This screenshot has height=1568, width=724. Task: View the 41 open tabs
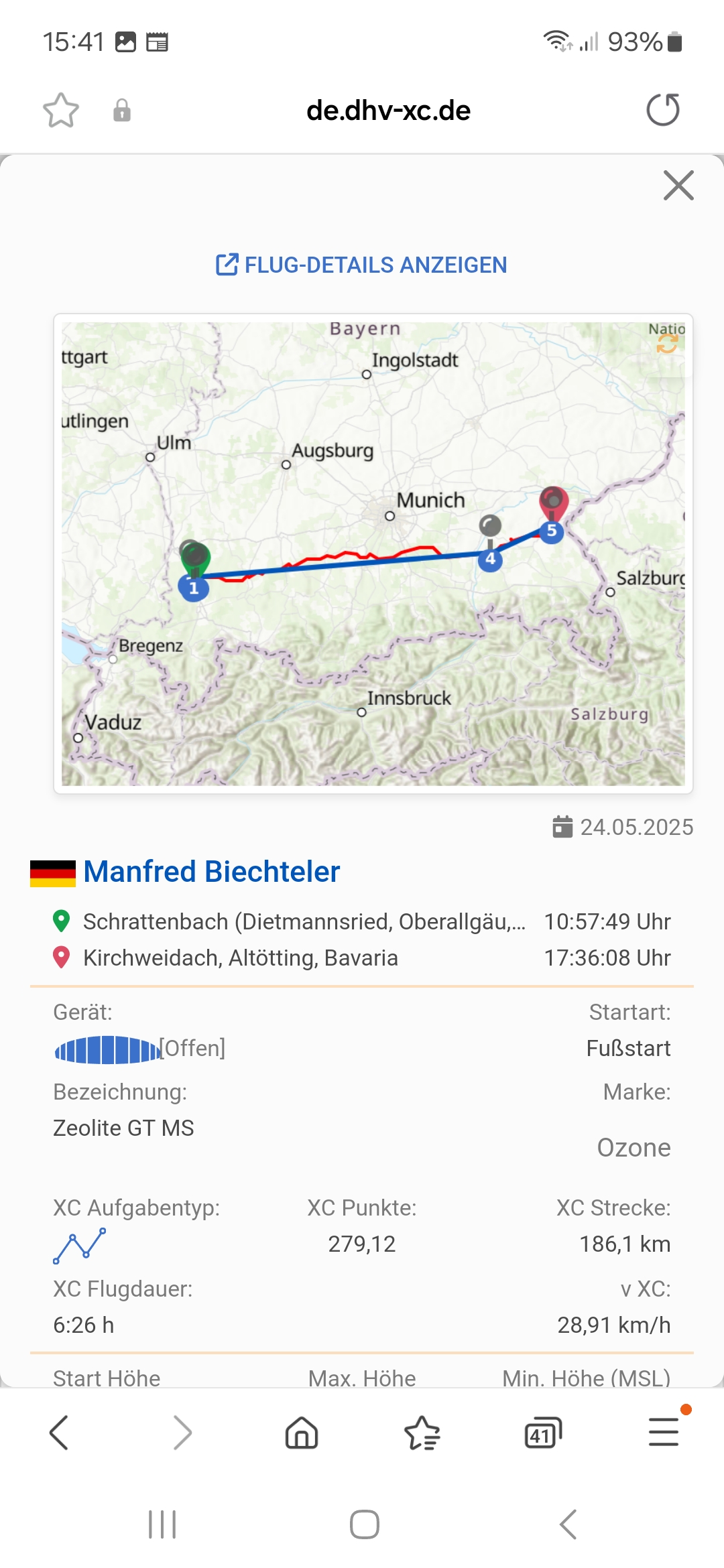point(542,1433)
